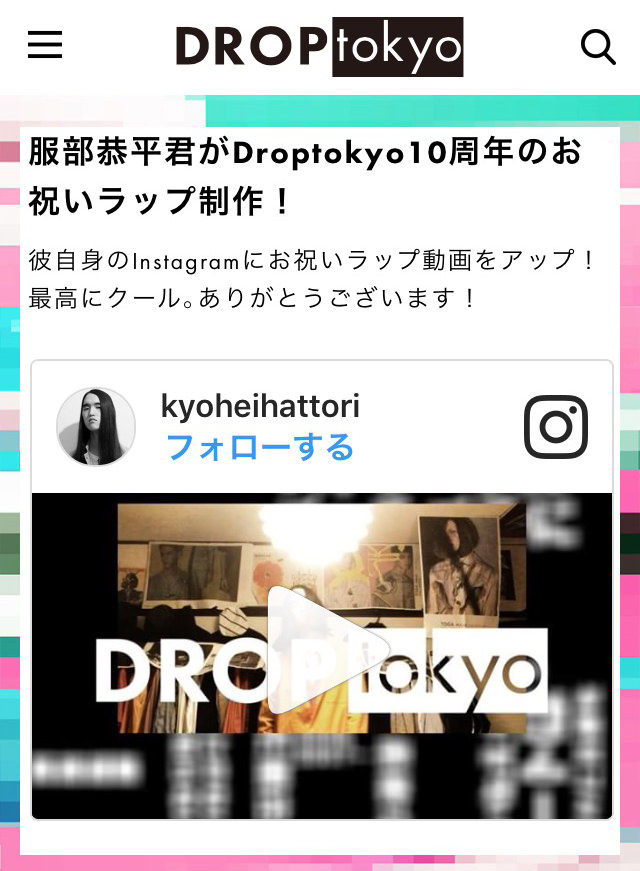Open the kyoheihattori profile avatar
Viewport: 640px width, 871px height.
pyautogui.click(x=96, y=427)
